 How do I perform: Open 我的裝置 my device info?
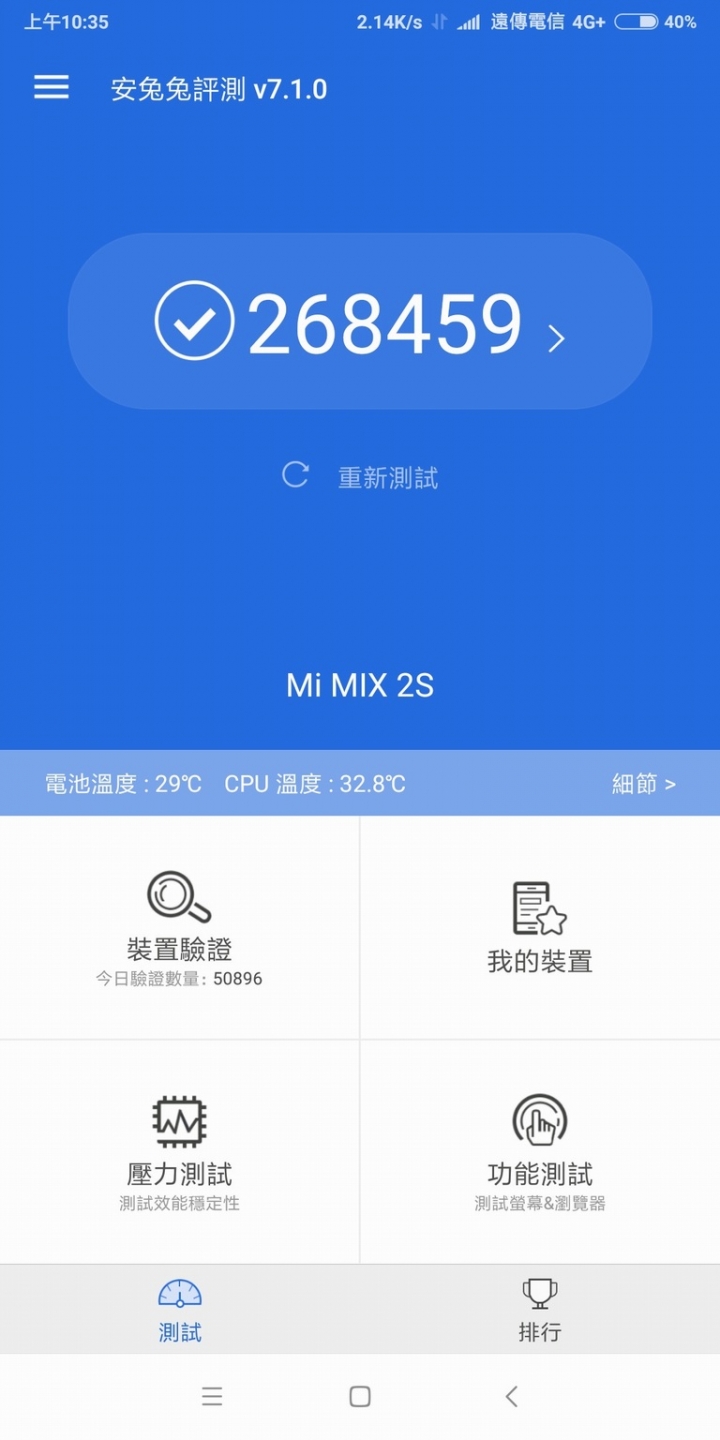click(540, 928)
